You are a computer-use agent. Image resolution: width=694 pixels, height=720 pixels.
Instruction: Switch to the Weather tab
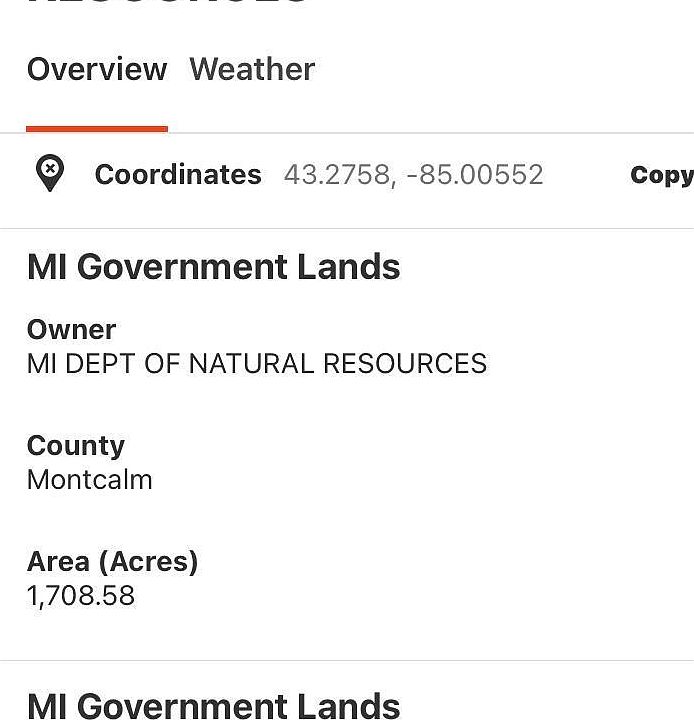[x=252, y=70]
